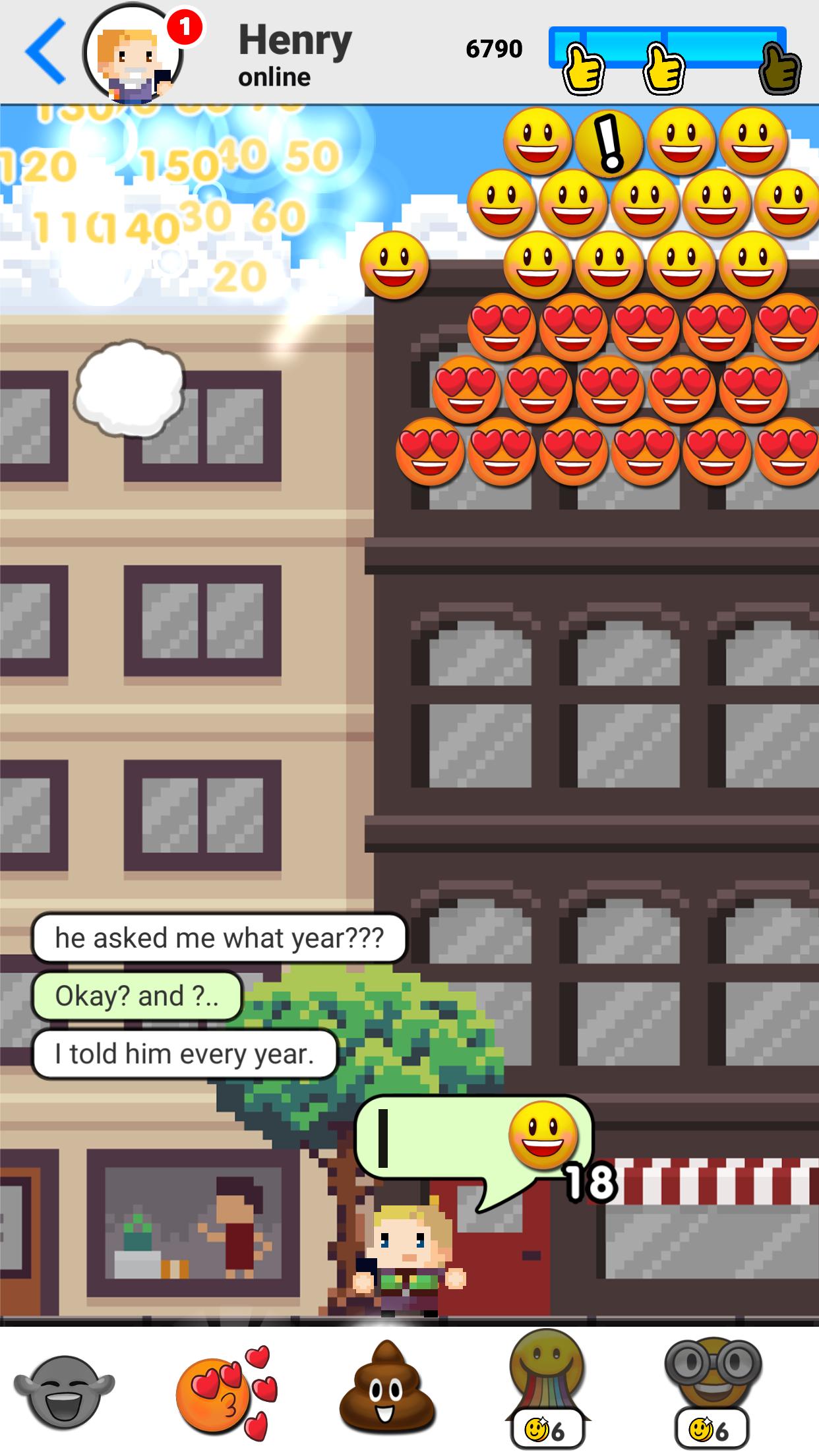
Task: Tap Henry's profile avatar
Action: coord(129,56)
